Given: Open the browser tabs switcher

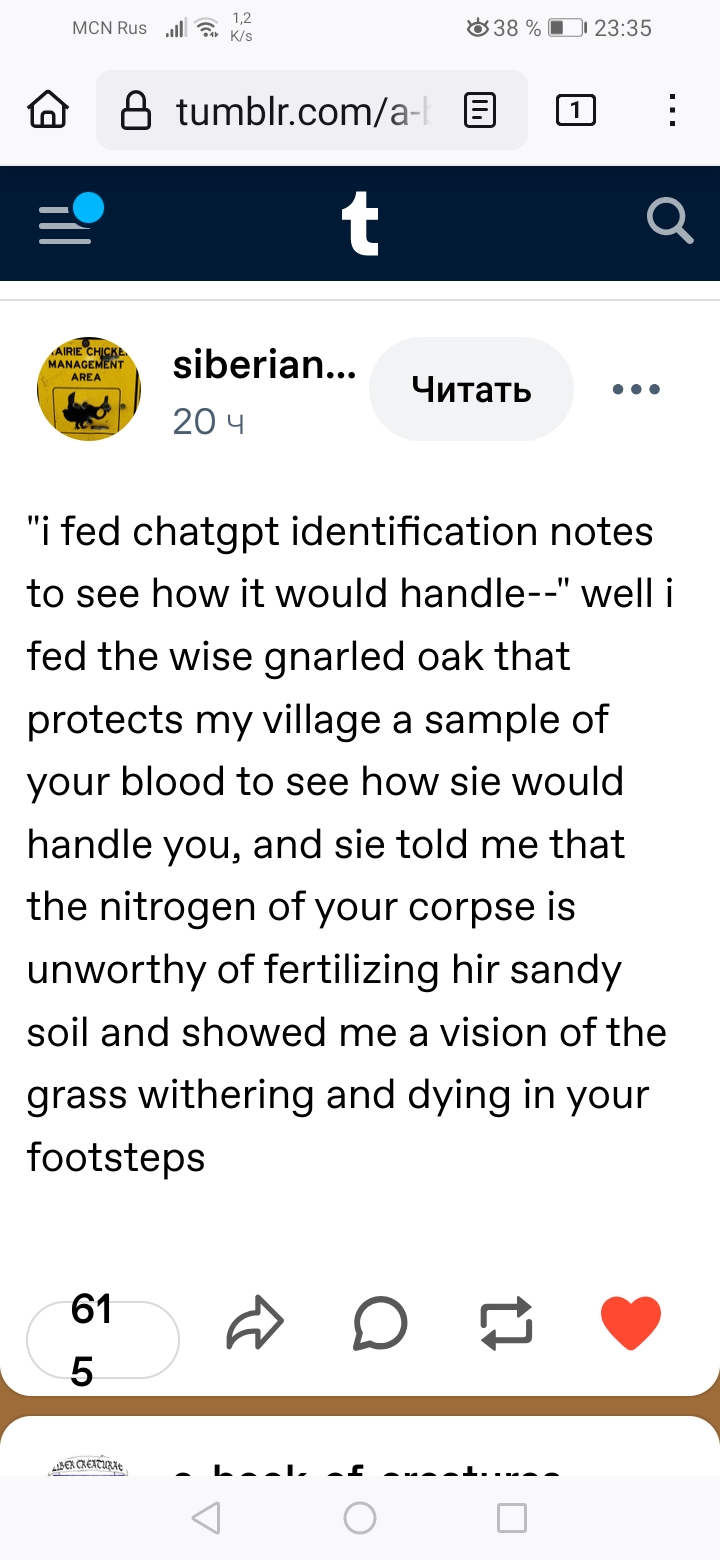Looking at the screenshot, I should point(575,110).
